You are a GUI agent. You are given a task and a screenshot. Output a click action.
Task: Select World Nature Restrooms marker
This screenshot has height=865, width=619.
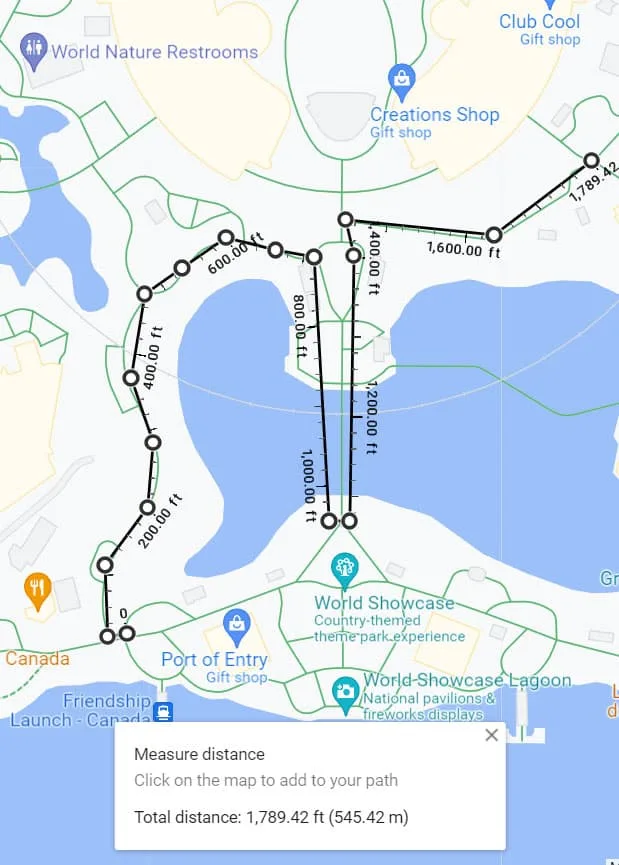point(34,49)
